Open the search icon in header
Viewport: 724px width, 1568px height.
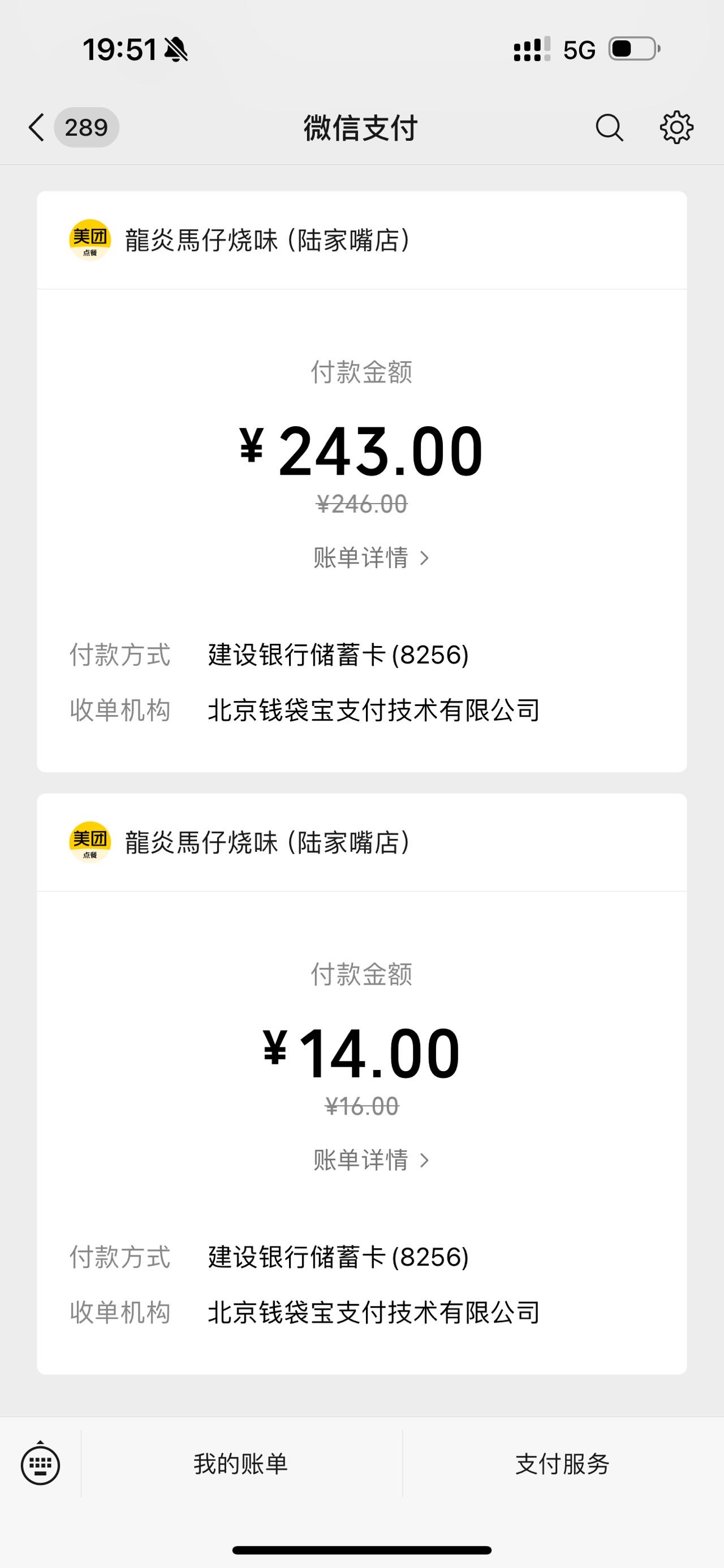click(609, 128)
